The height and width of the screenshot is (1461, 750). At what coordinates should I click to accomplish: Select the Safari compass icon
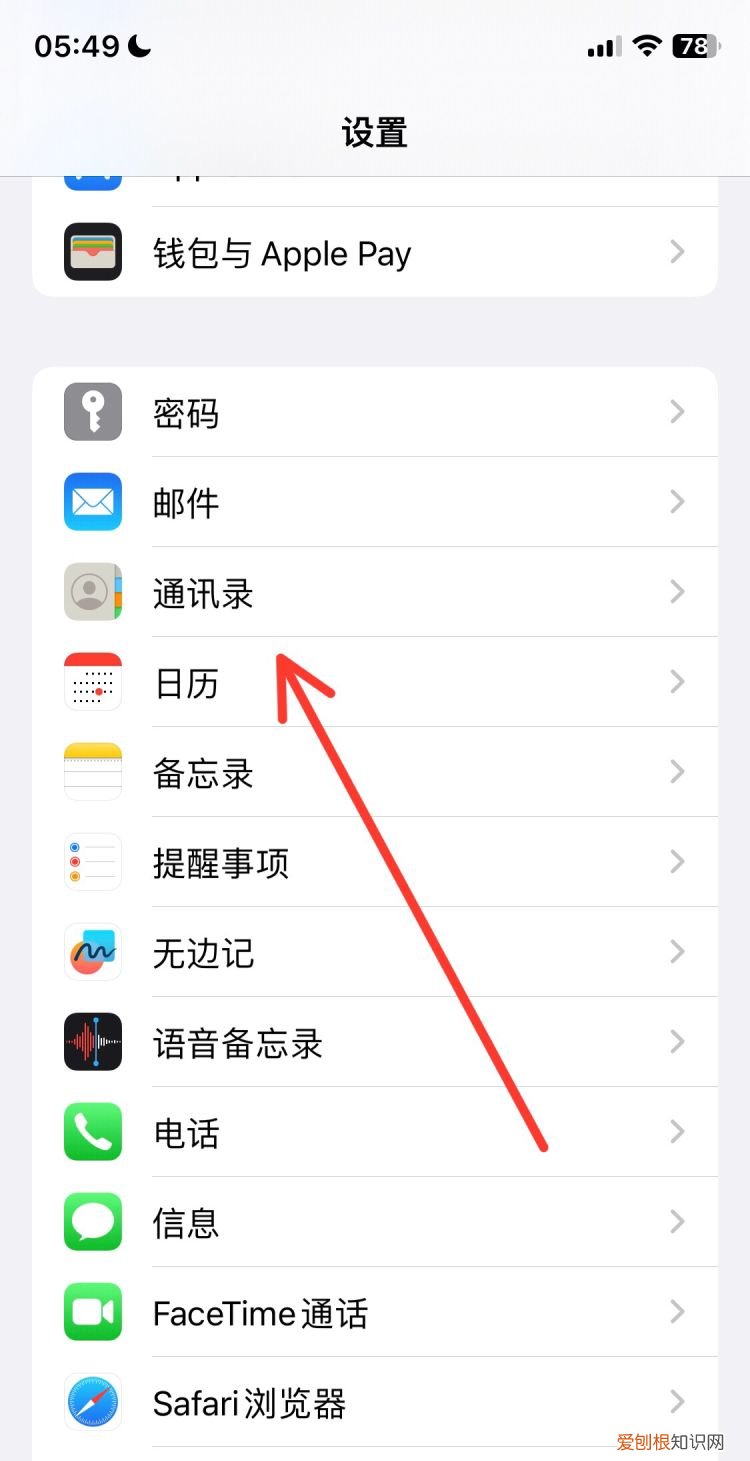[92, 1402]
